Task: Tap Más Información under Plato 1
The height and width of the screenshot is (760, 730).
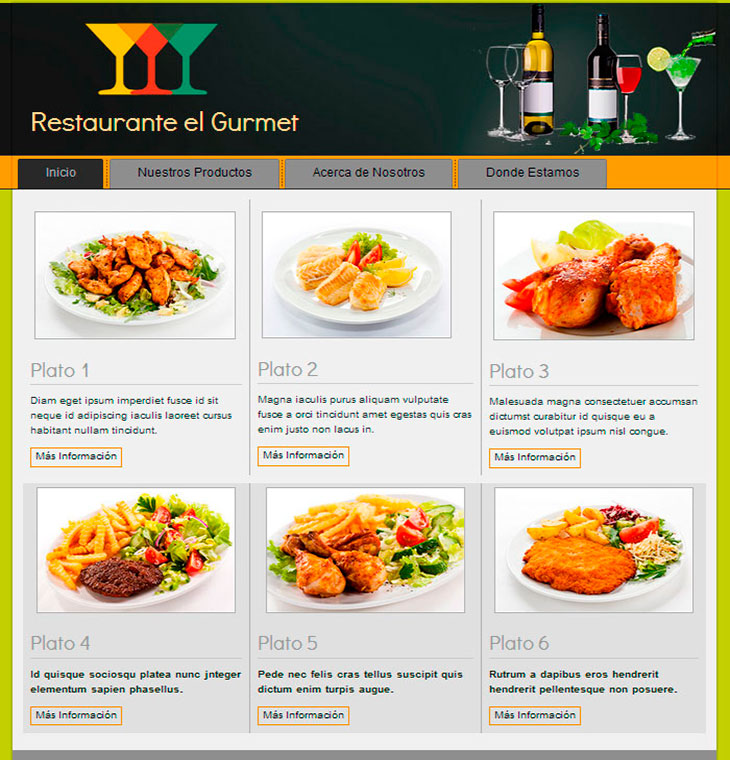Action: (76, 457)
